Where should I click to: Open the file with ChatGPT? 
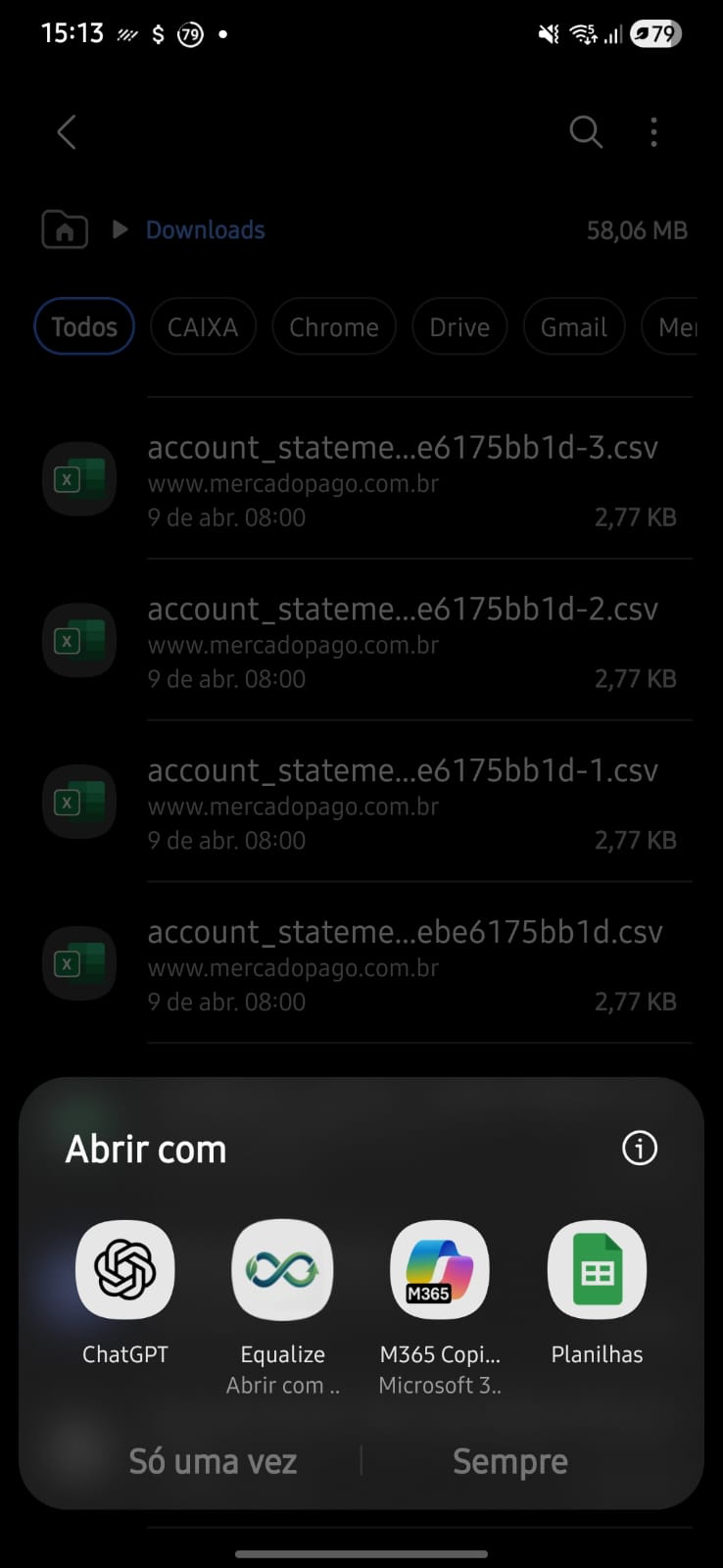[125, 1292]
